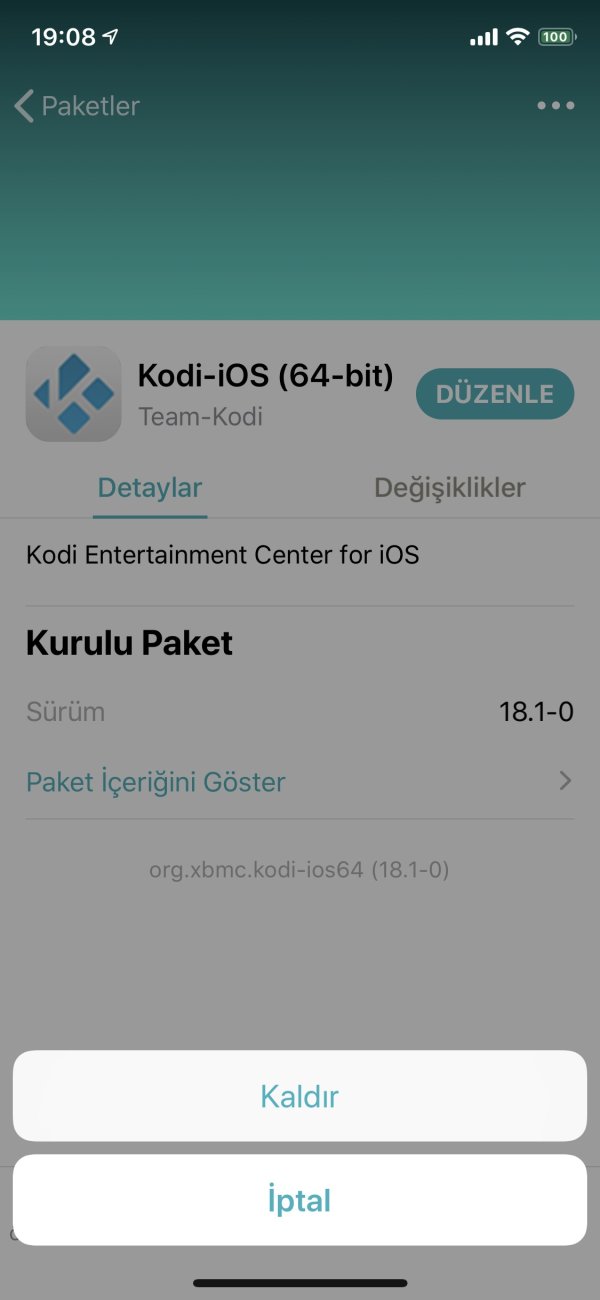Go back to Paketler
600x1300 pixels.
point(78,106)
